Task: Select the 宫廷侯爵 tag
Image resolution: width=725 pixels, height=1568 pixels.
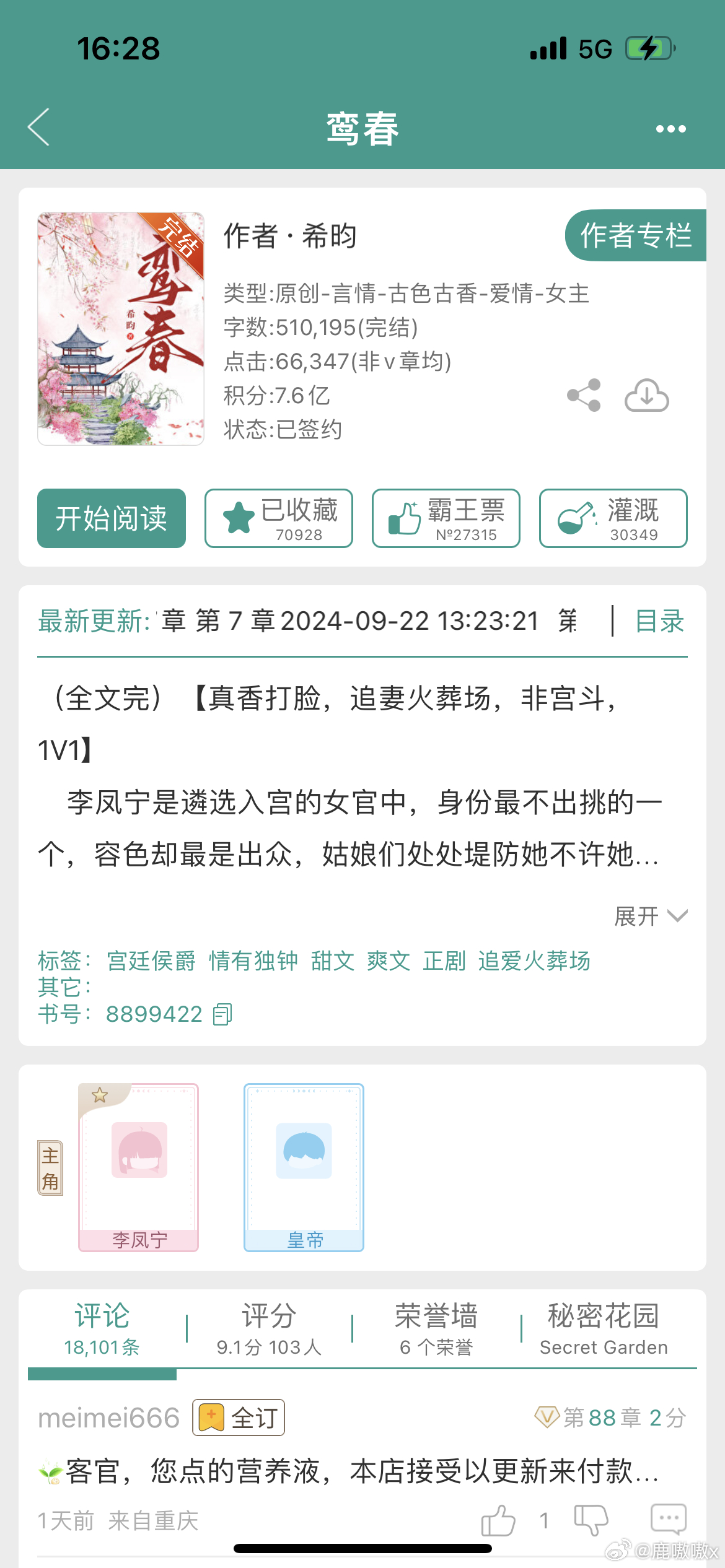Action: (x=151, y=961)
